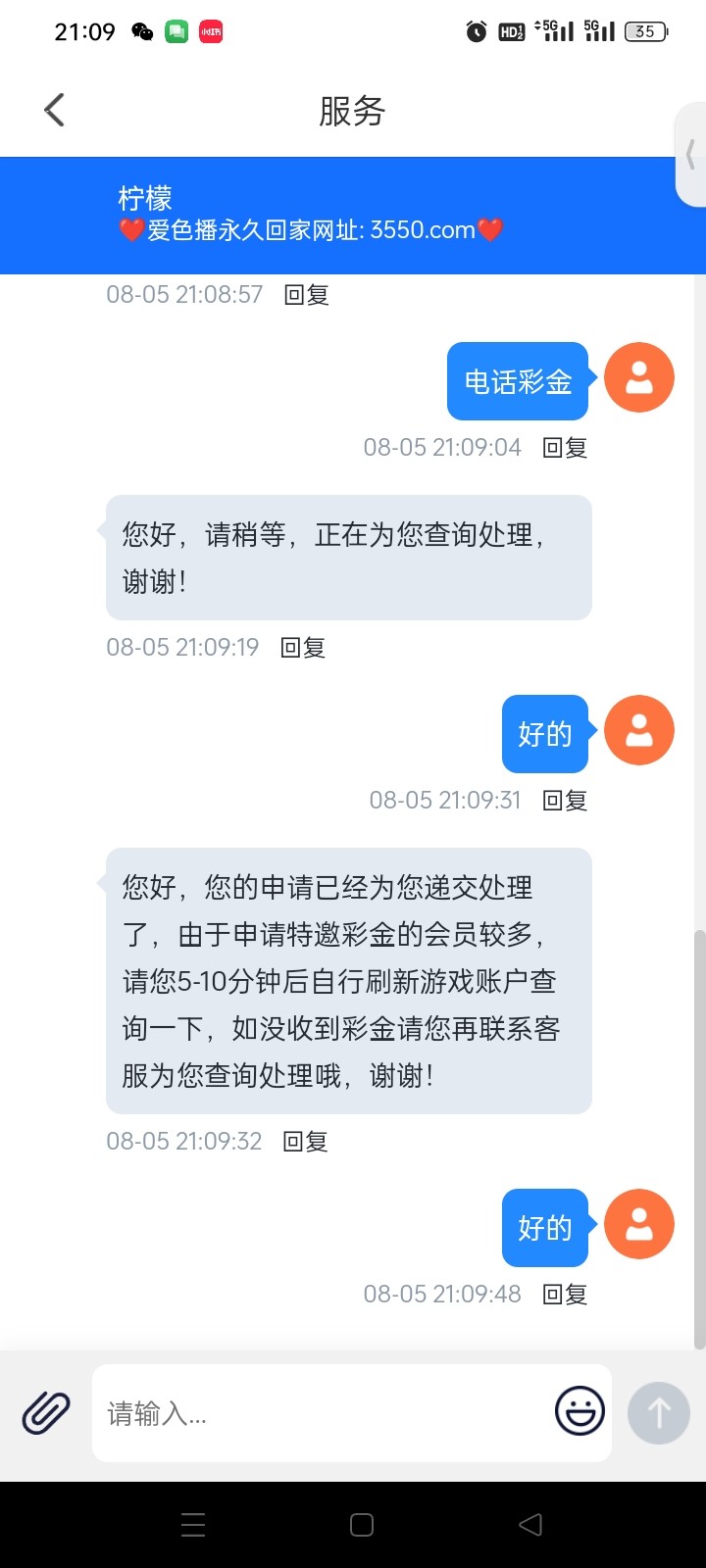Reply to the 好的 message at 21:09:48
The height and width of the screenshot is (1568, 706).
click(x=565, y=1295)
